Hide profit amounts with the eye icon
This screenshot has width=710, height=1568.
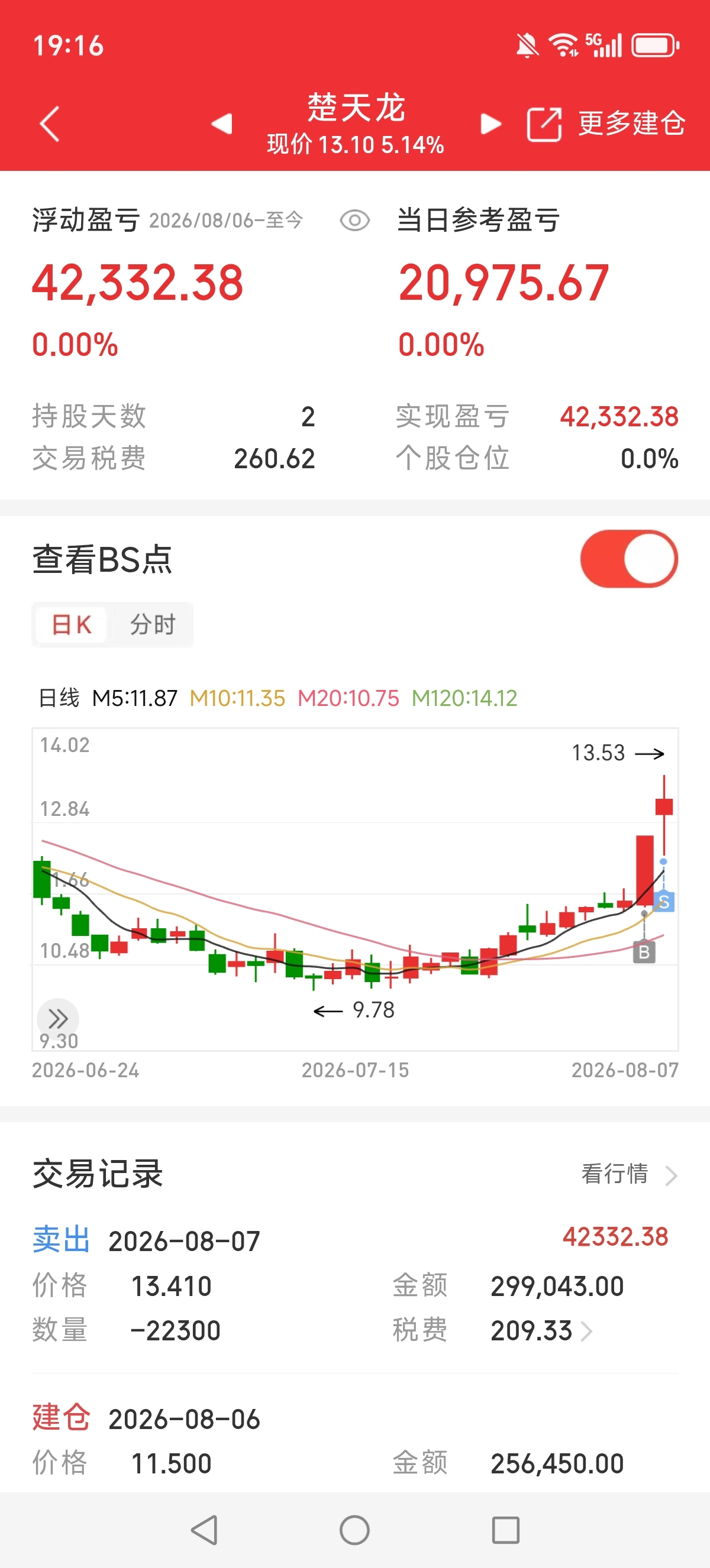pyautogui.click(x=354, y=221)
